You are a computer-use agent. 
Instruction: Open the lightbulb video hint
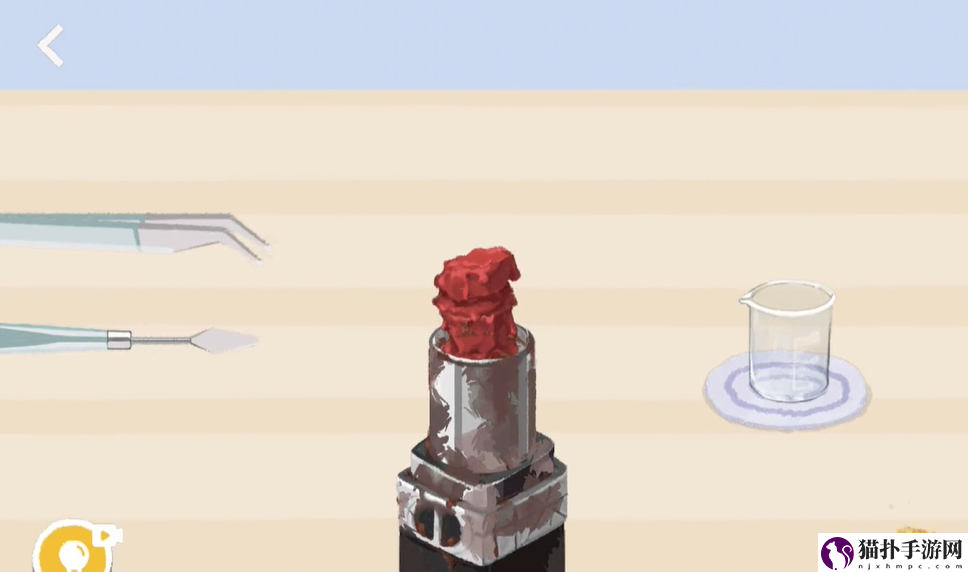click(x=72, y=549)
